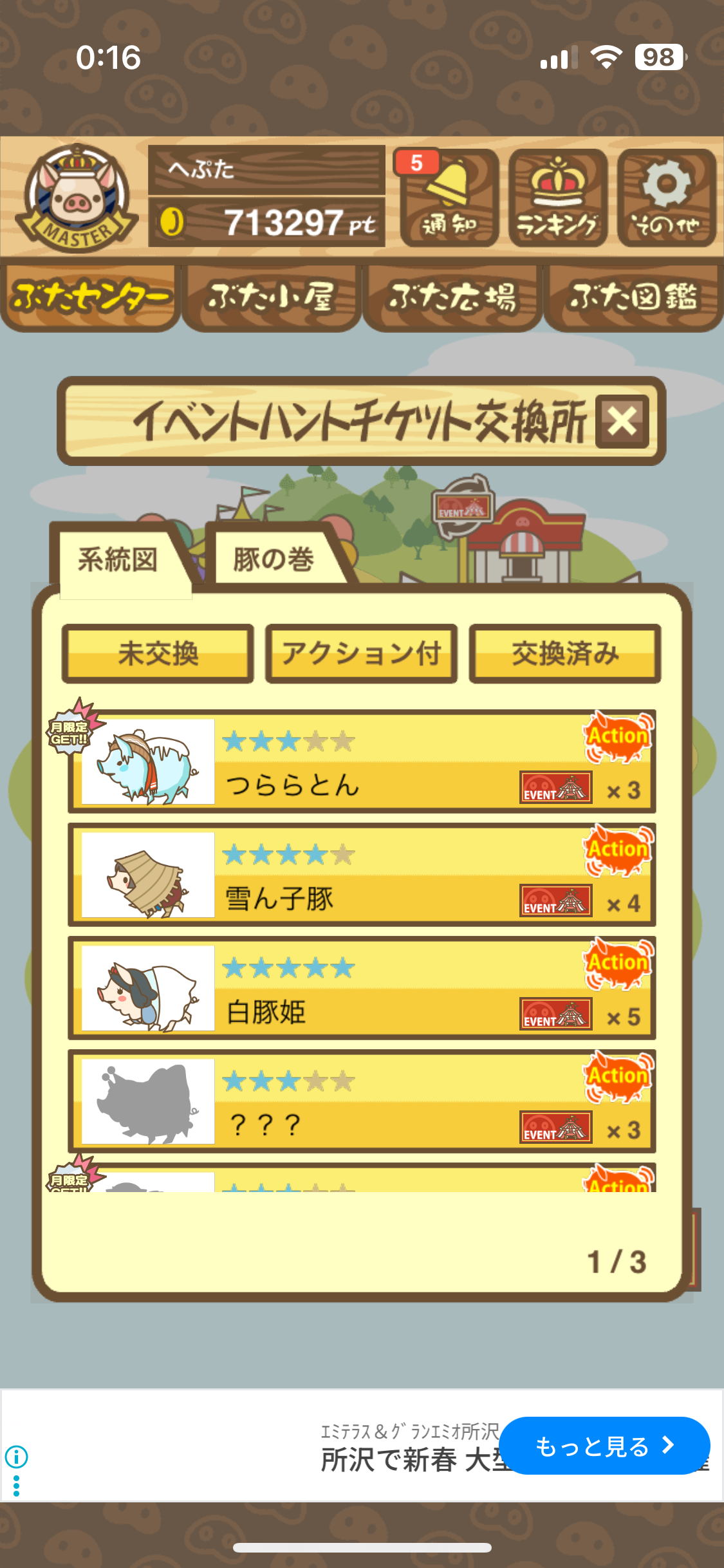
Task: Filter by 未交換
Action: point(158,653)
